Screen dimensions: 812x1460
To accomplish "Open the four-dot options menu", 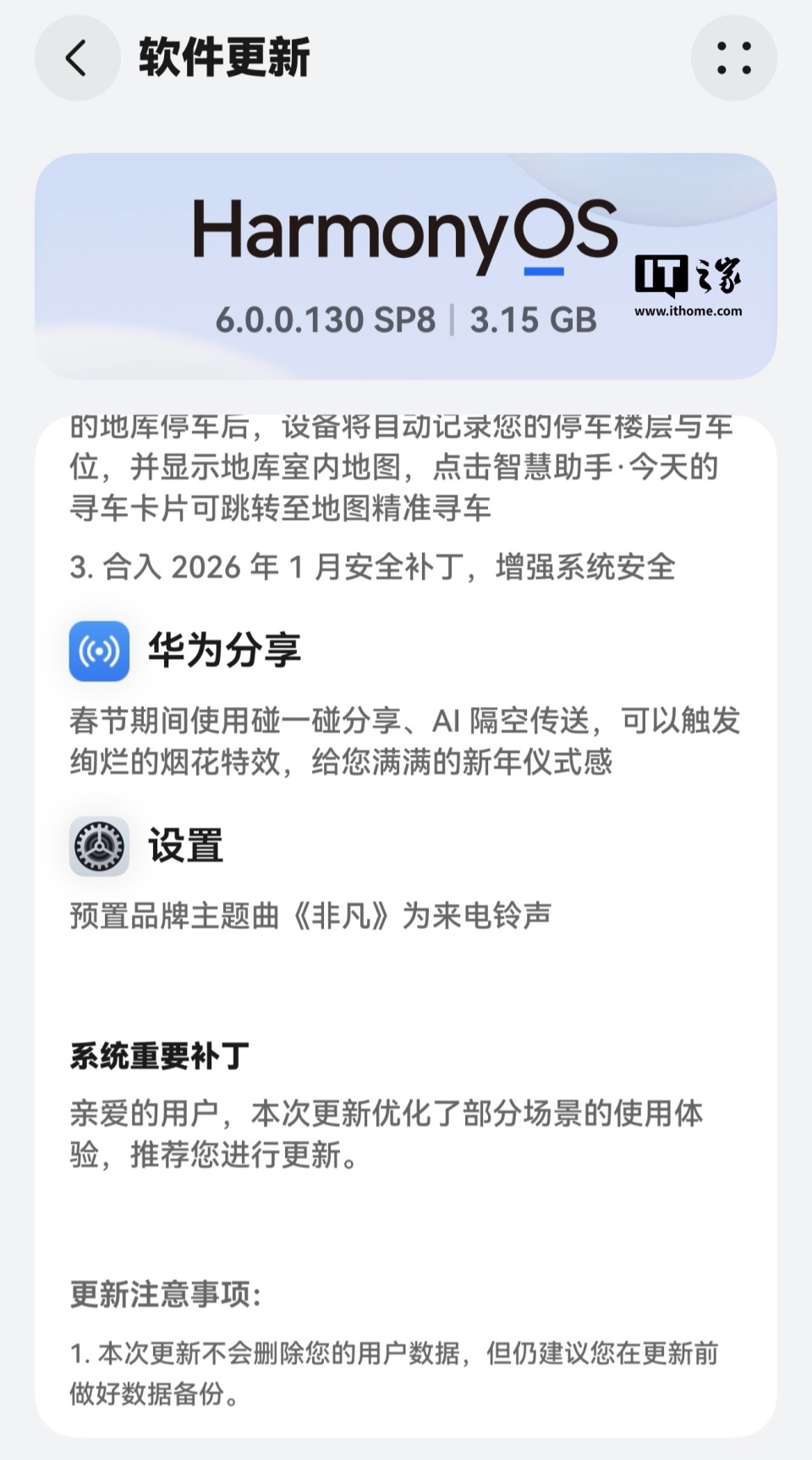I will click(x=733, y=57).
